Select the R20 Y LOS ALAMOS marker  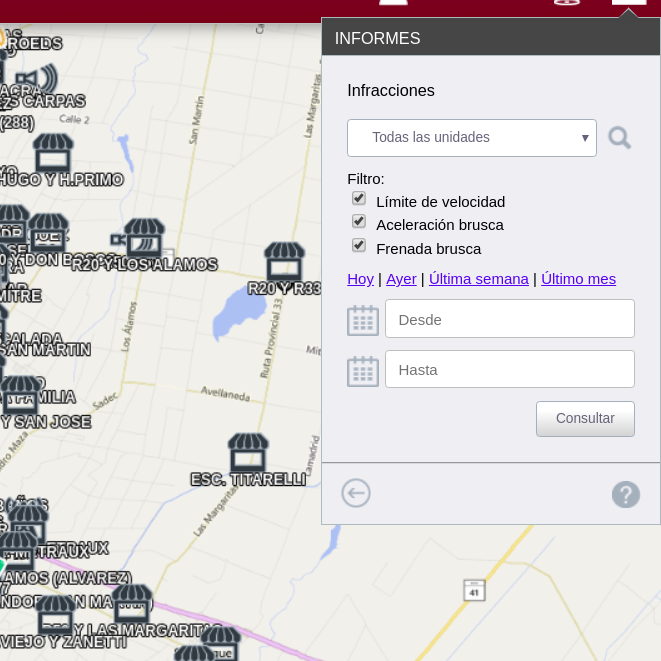tap(144, 239)
